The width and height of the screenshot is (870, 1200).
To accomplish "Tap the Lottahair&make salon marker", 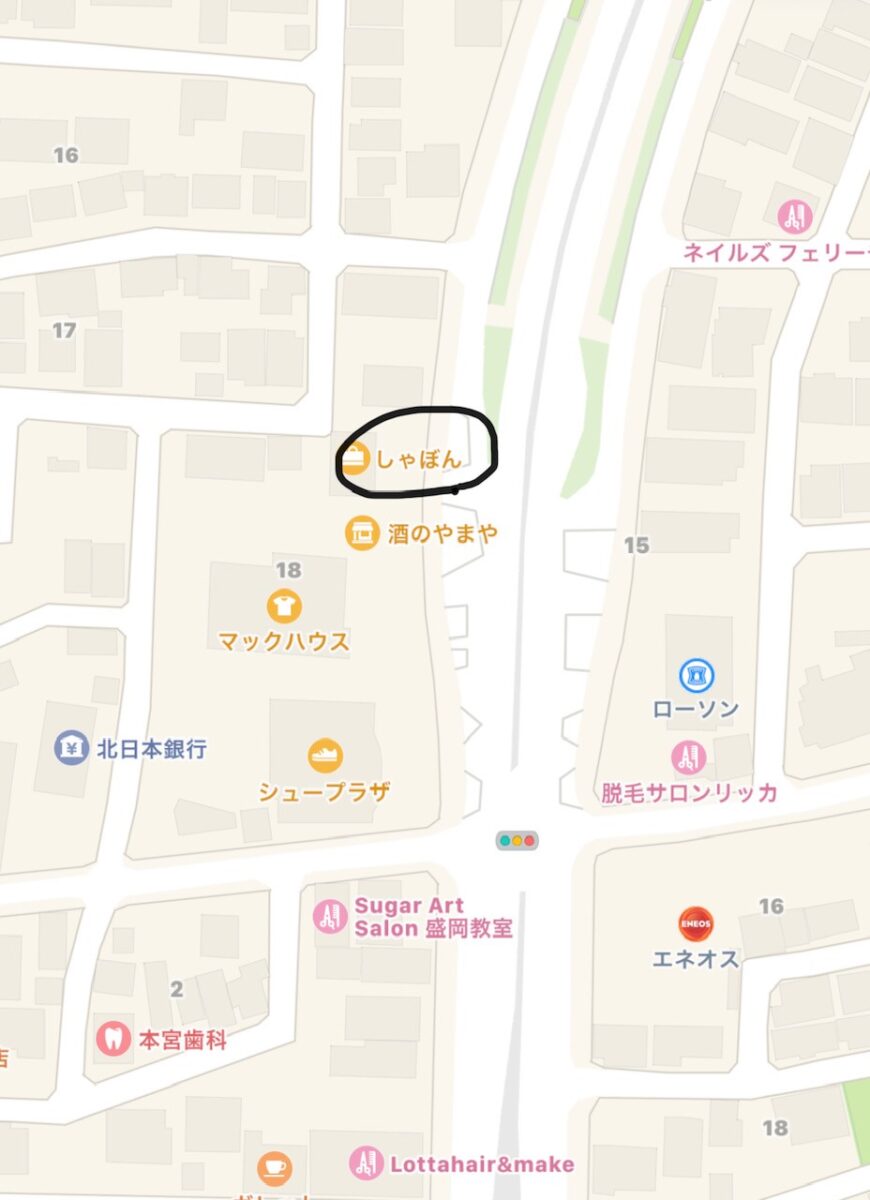I will 366,1163.
